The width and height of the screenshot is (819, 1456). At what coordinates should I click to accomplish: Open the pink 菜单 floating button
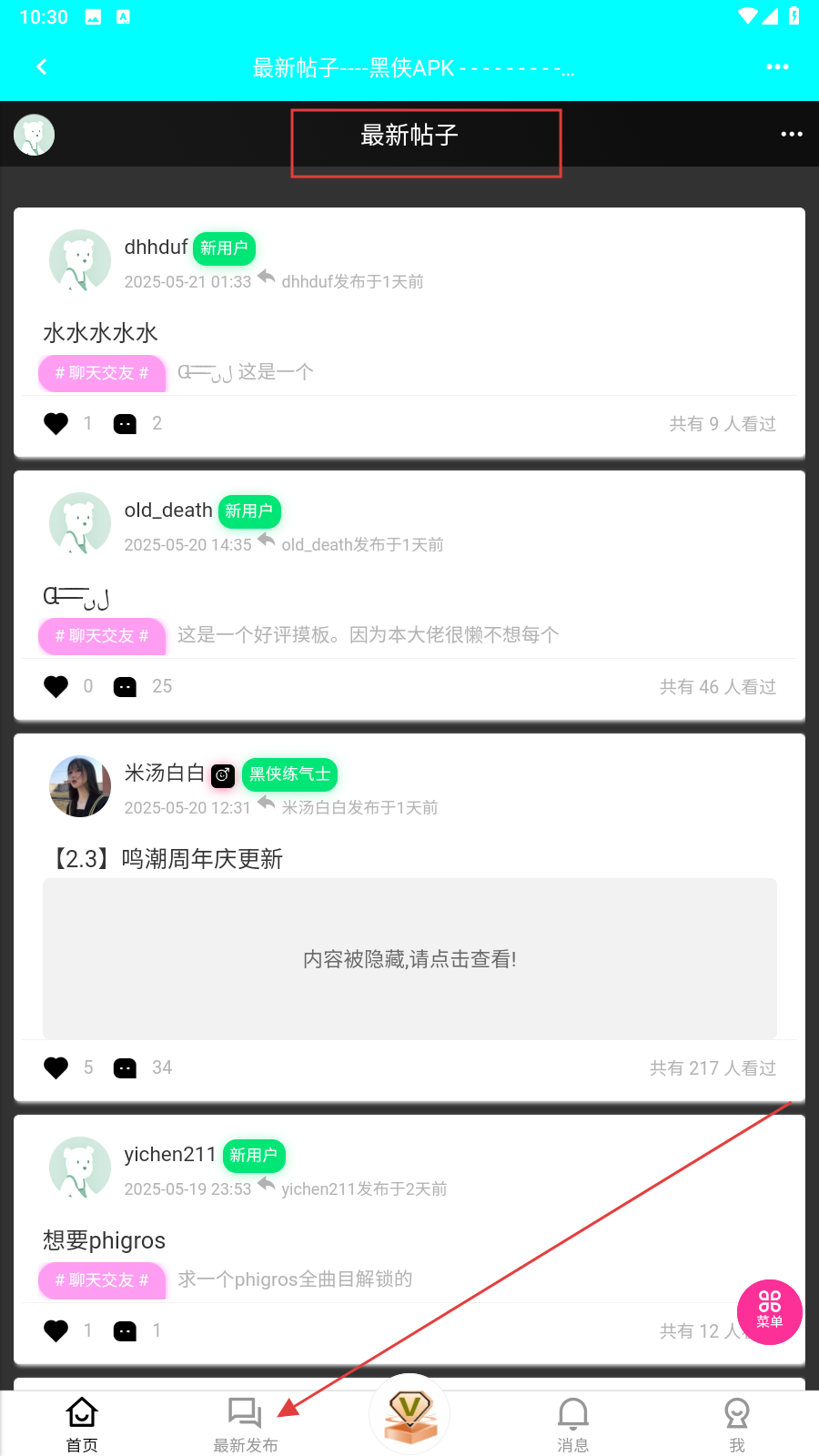[x=769, y=1311]
